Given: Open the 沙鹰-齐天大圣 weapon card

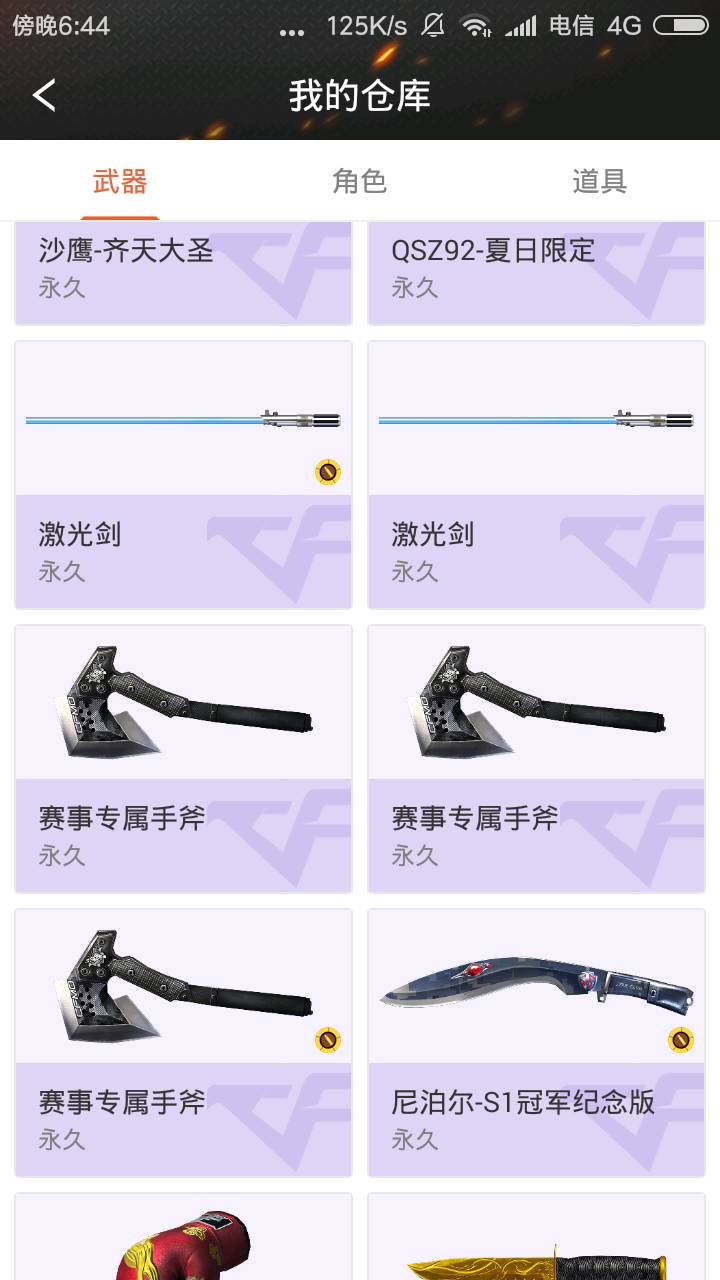Looking at the screenshot, I should pyautogui.click(x=183, y=270).
